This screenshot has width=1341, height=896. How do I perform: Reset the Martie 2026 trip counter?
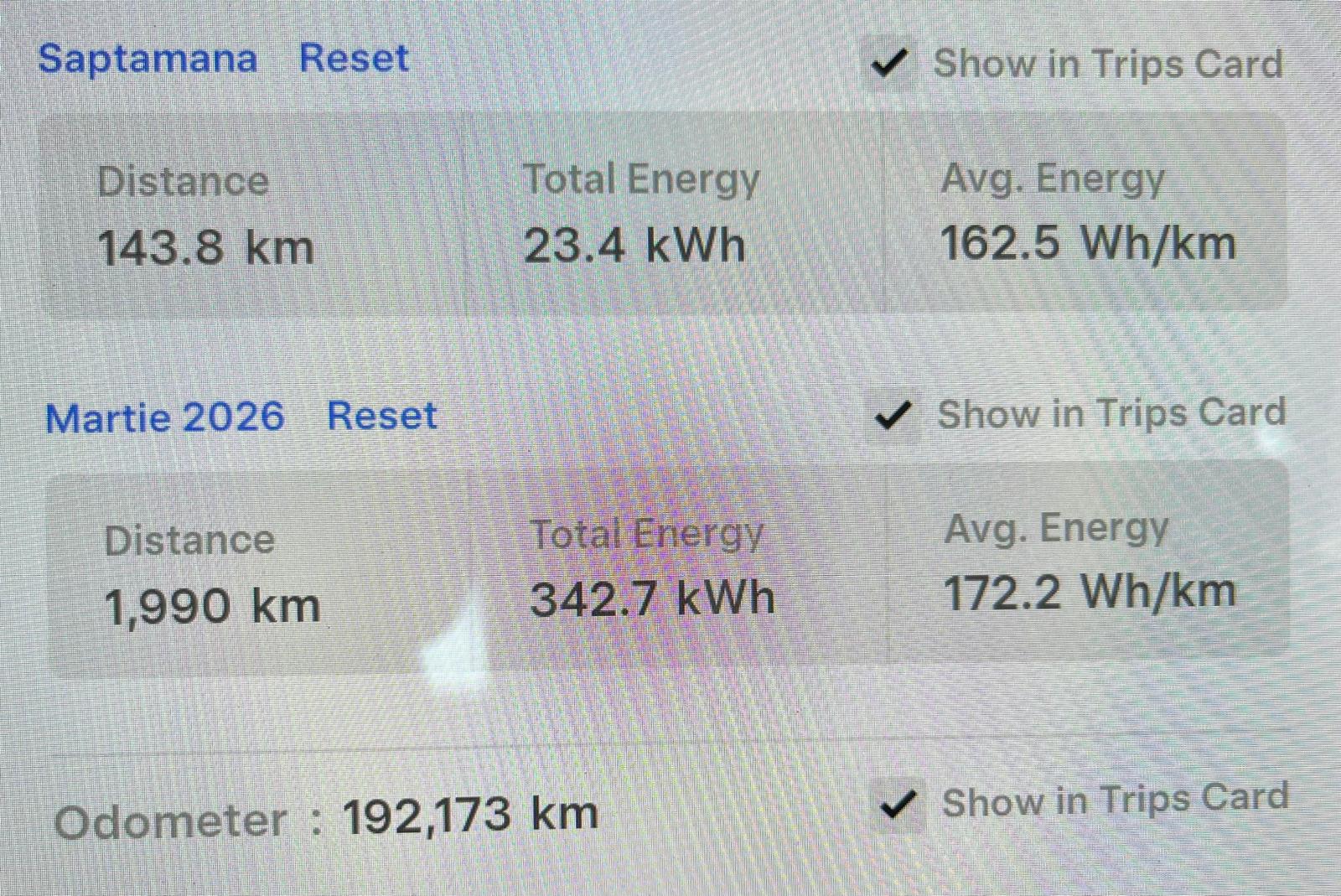pos(381,417)
